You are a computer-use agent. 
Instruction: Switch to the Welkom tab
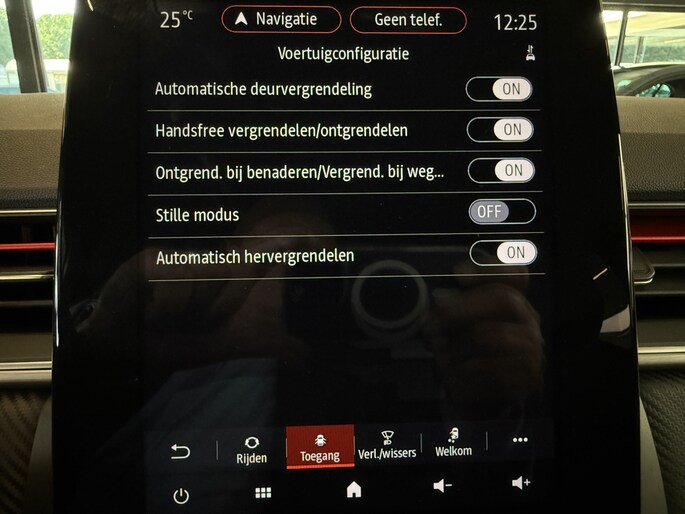[453, 443]
